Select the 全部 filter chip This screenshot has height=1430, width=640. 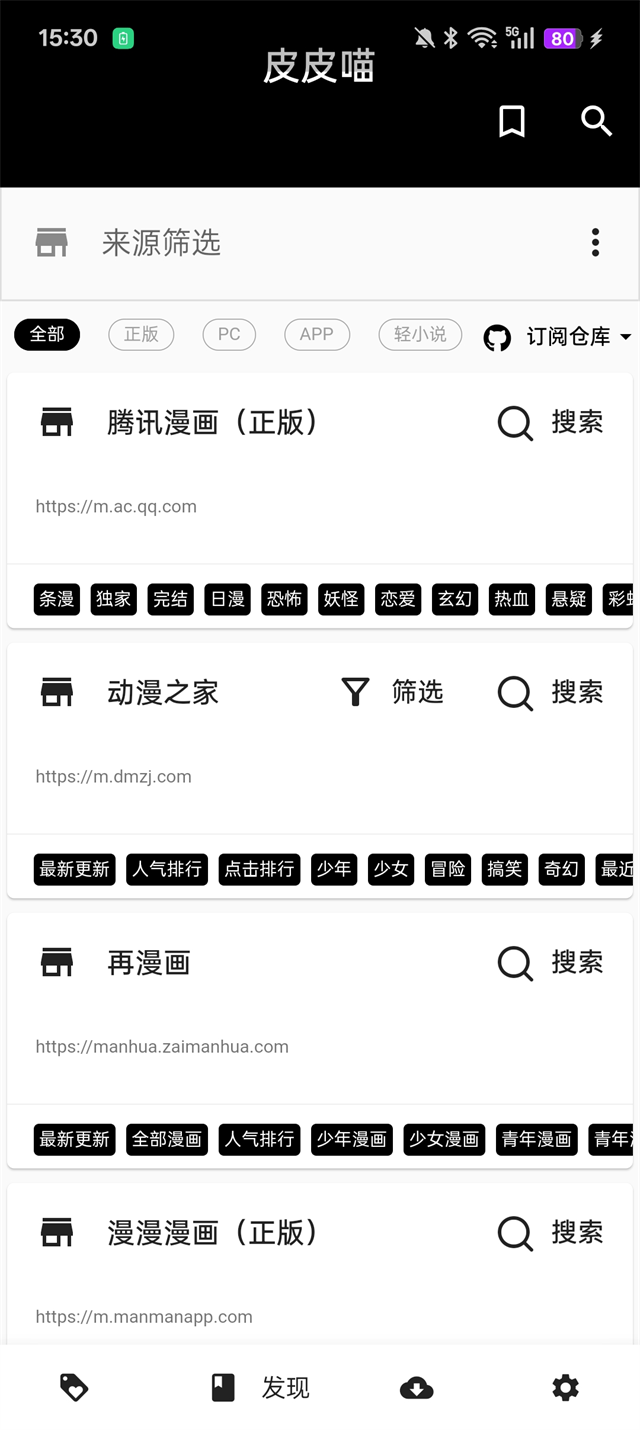click(x=47, y=334)
